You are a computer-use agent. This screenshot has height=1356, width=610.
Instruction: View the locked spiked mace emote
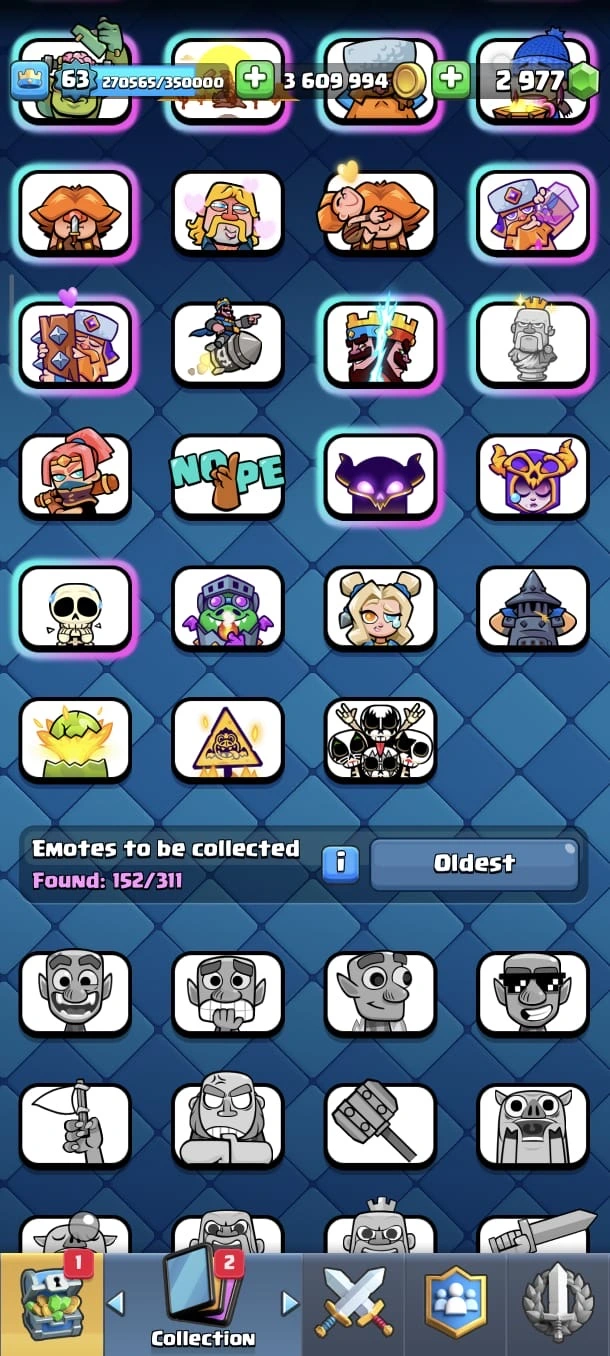pos(380,1124)
